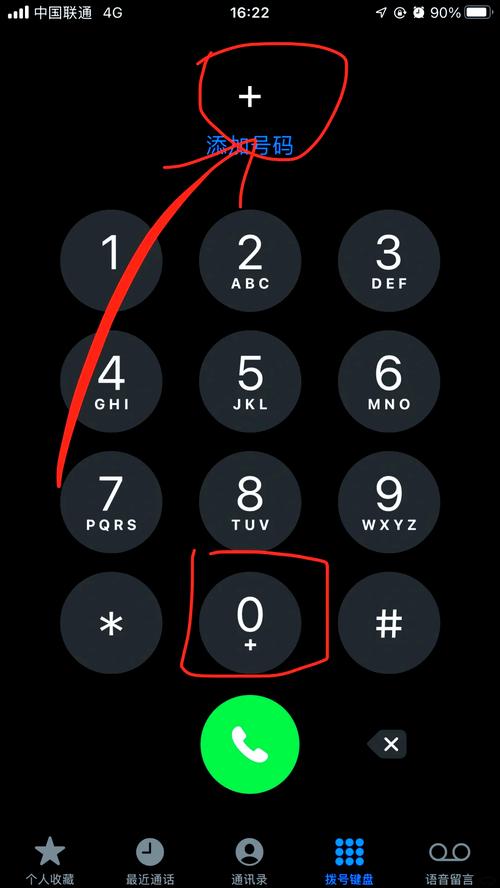This screenshot has width=500, height=888.
Task: Dial the digit 1 key
Action: [111, 261]
